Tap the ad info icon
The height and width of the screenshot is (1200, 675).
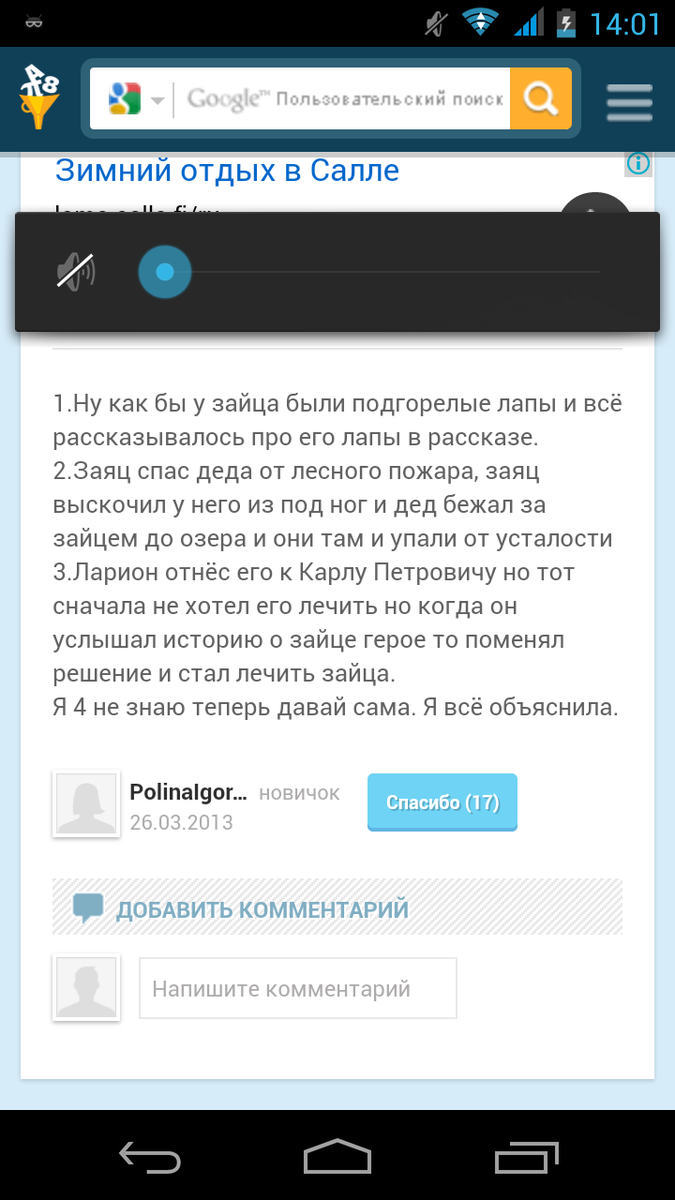pos(638,163)
